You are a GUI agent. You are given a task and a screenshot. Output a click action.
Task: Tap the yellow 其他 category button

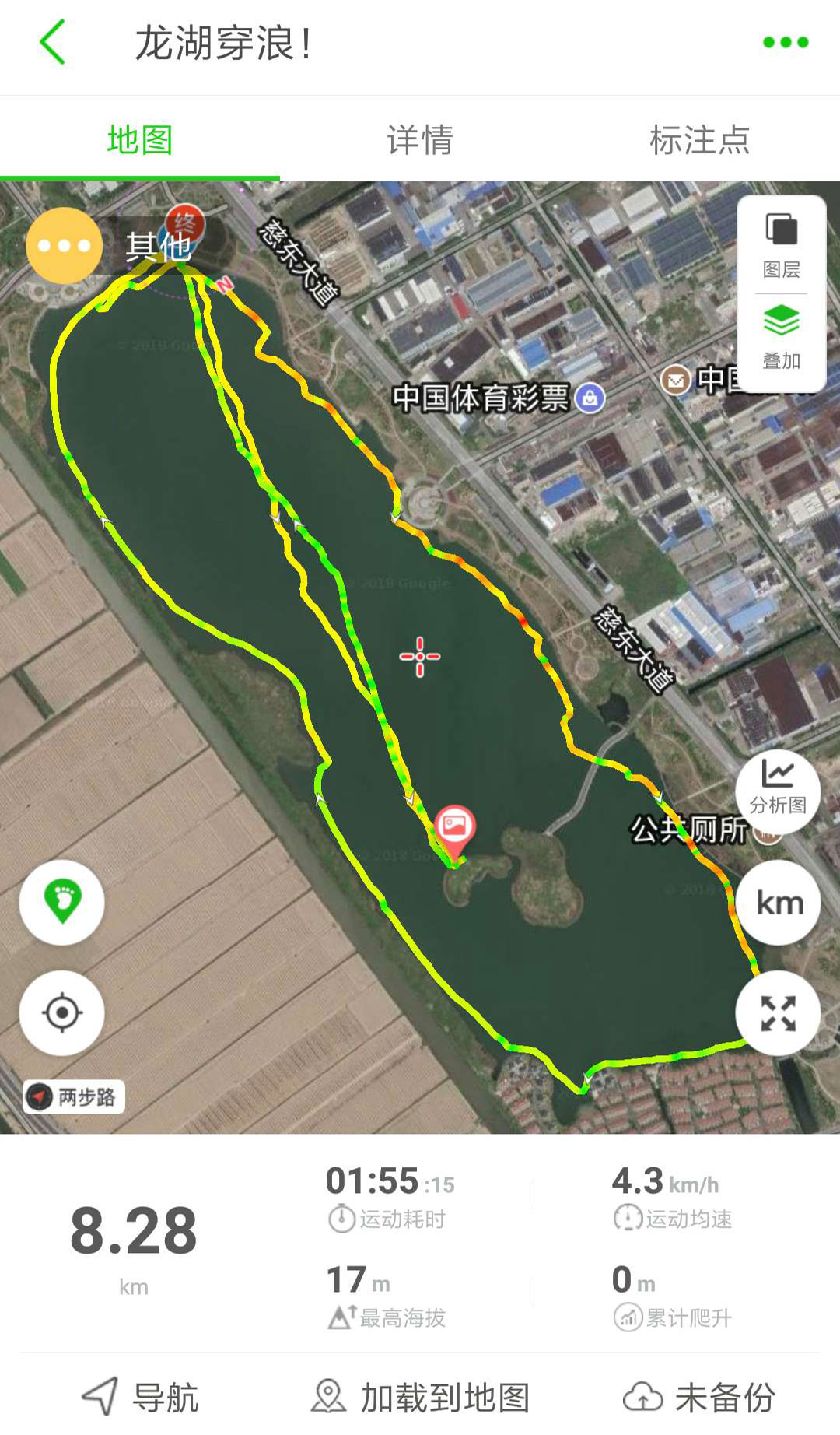[64, 246]
